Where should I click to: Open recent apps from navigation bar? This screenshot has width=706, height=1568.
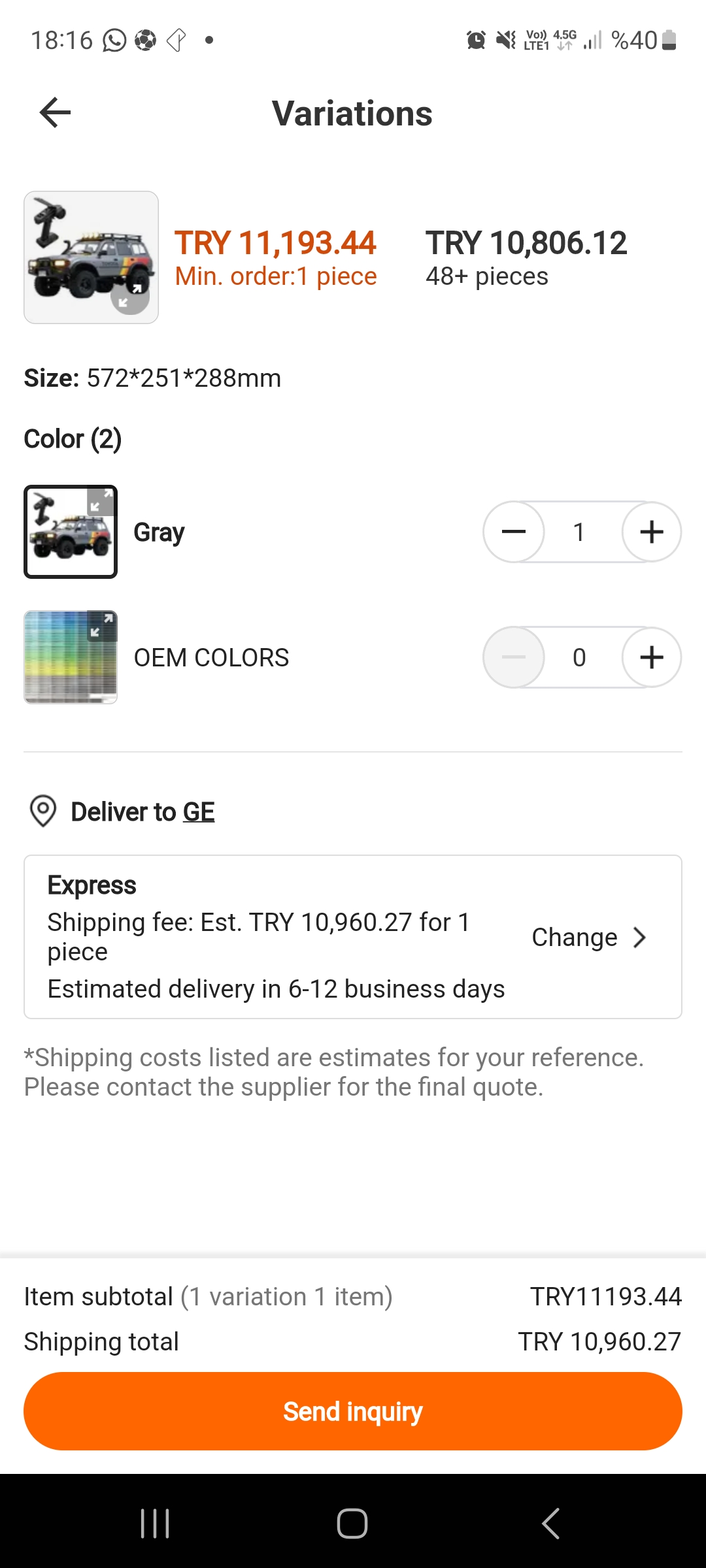coord(155,1524)
